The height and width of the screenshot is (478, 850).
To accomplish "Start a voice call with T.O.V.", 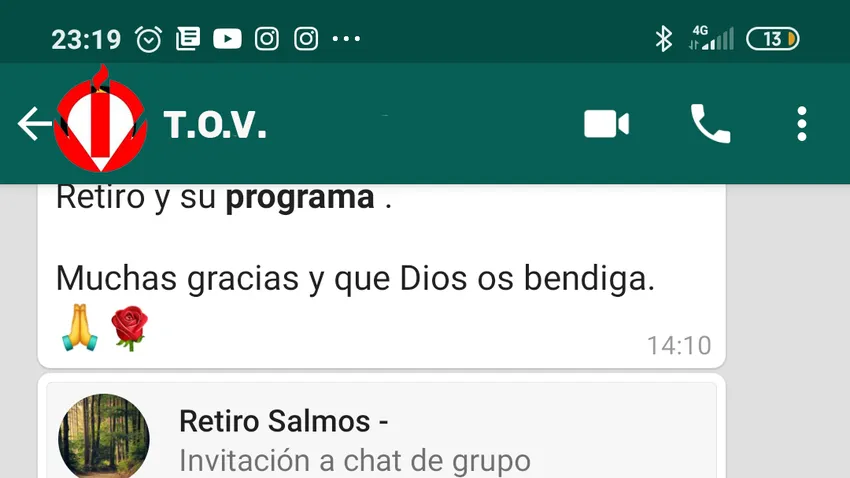I will click(710, 124).
